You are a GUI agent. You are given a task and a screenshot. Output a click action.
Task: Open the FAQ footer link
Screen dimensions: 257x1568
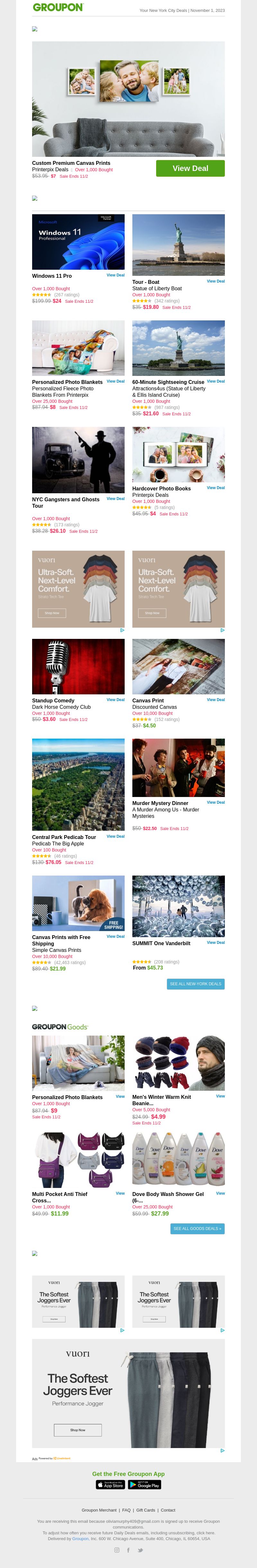tap(126, 1510)
